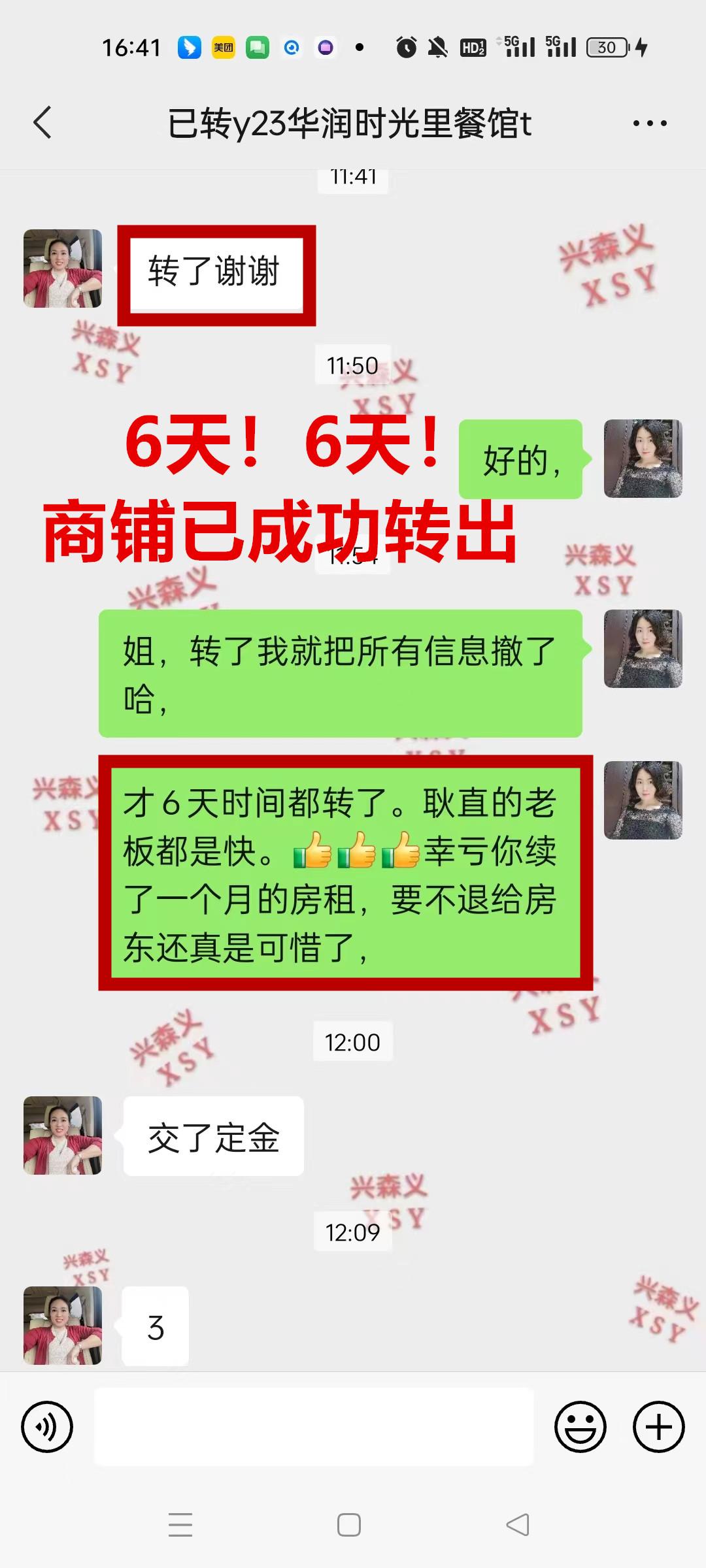Open the emoji sticker panel
Viewport: 706px width, 1568px height.
(580, 1426)
